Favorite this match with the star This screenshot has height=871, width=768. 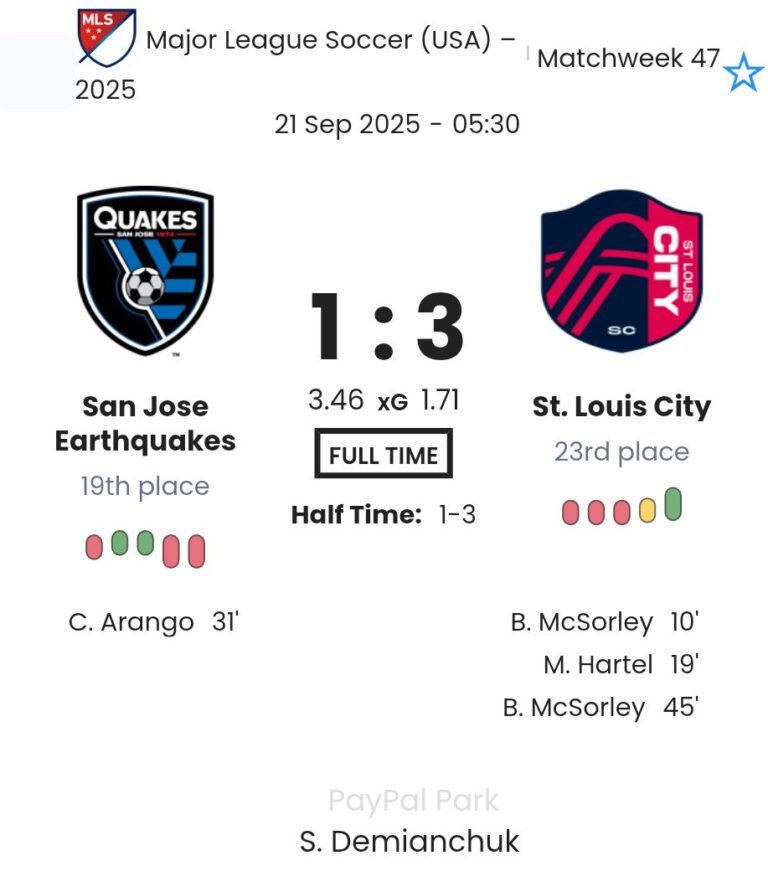[x=743, y=74]
